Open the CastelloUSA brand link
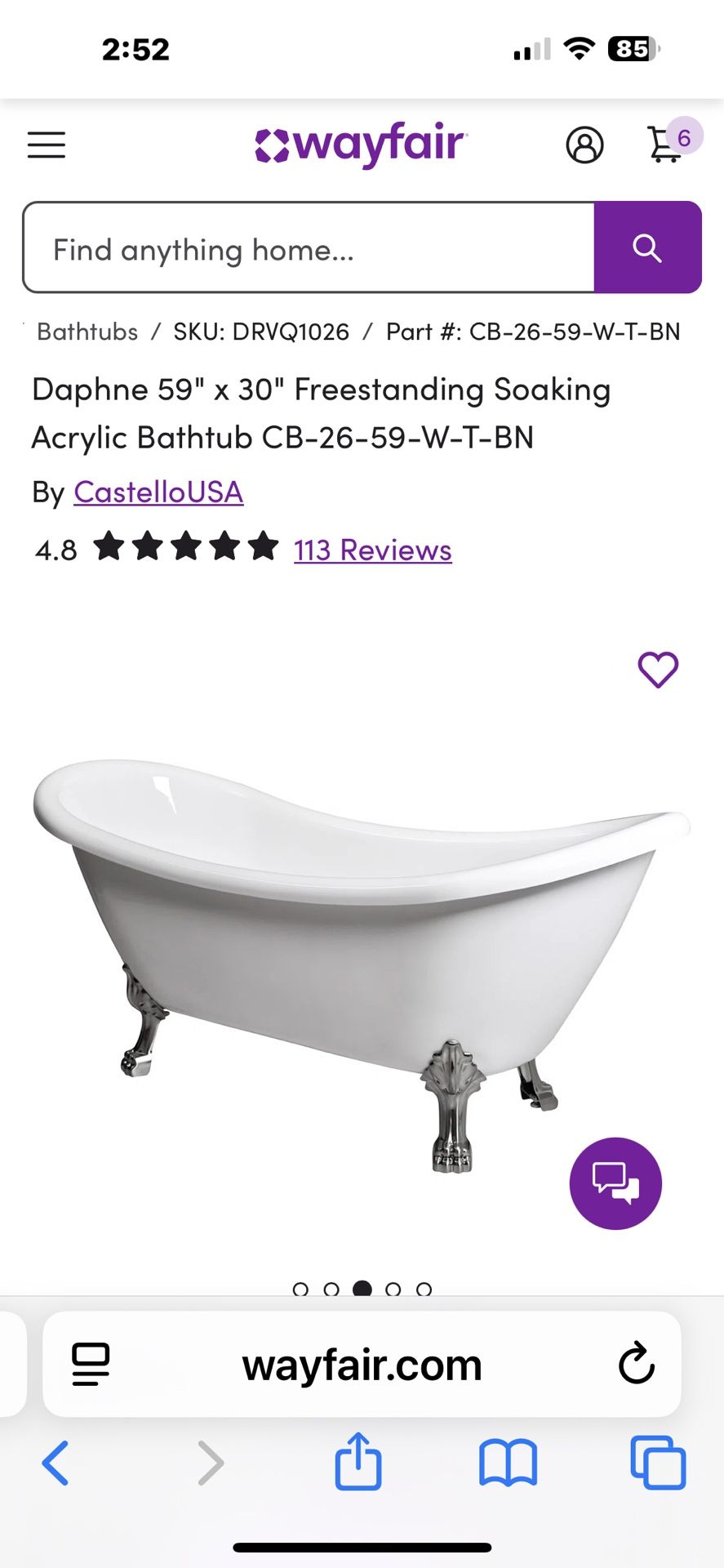Screen dimensions: 724x1568 tap(158, 492)
